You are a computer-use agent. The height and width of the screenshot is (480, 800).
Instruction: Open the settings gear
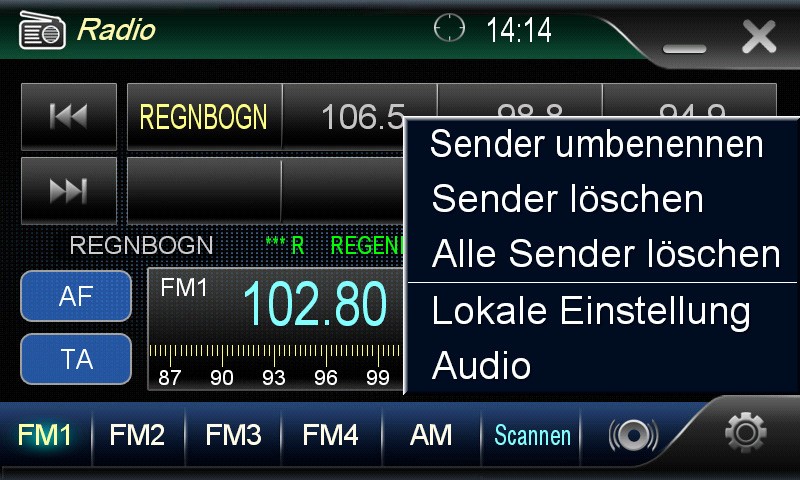click(x=745, y=432)
